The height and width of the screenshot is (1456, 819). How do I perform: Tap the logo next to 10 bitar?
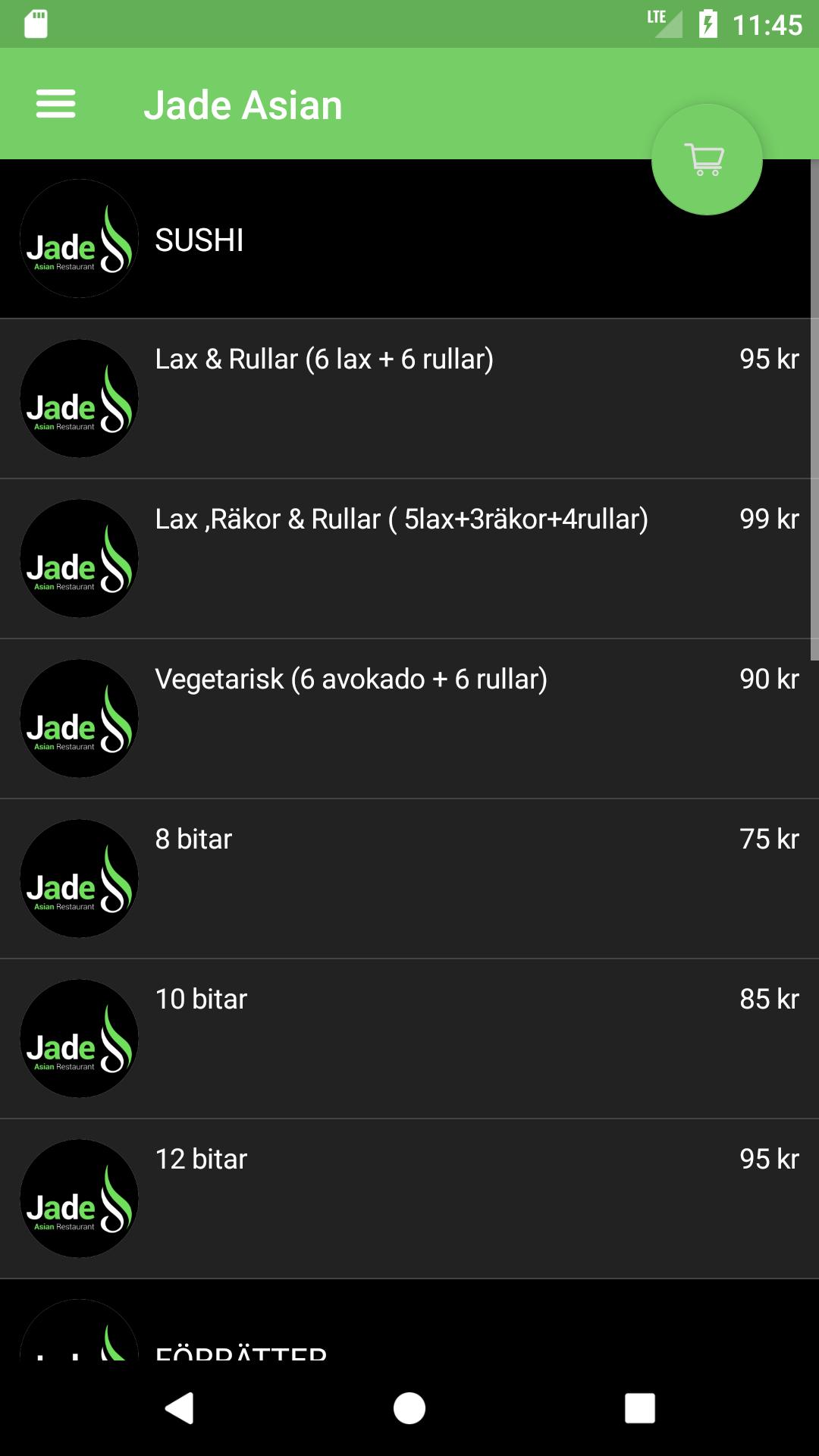tap(79, 1038)
